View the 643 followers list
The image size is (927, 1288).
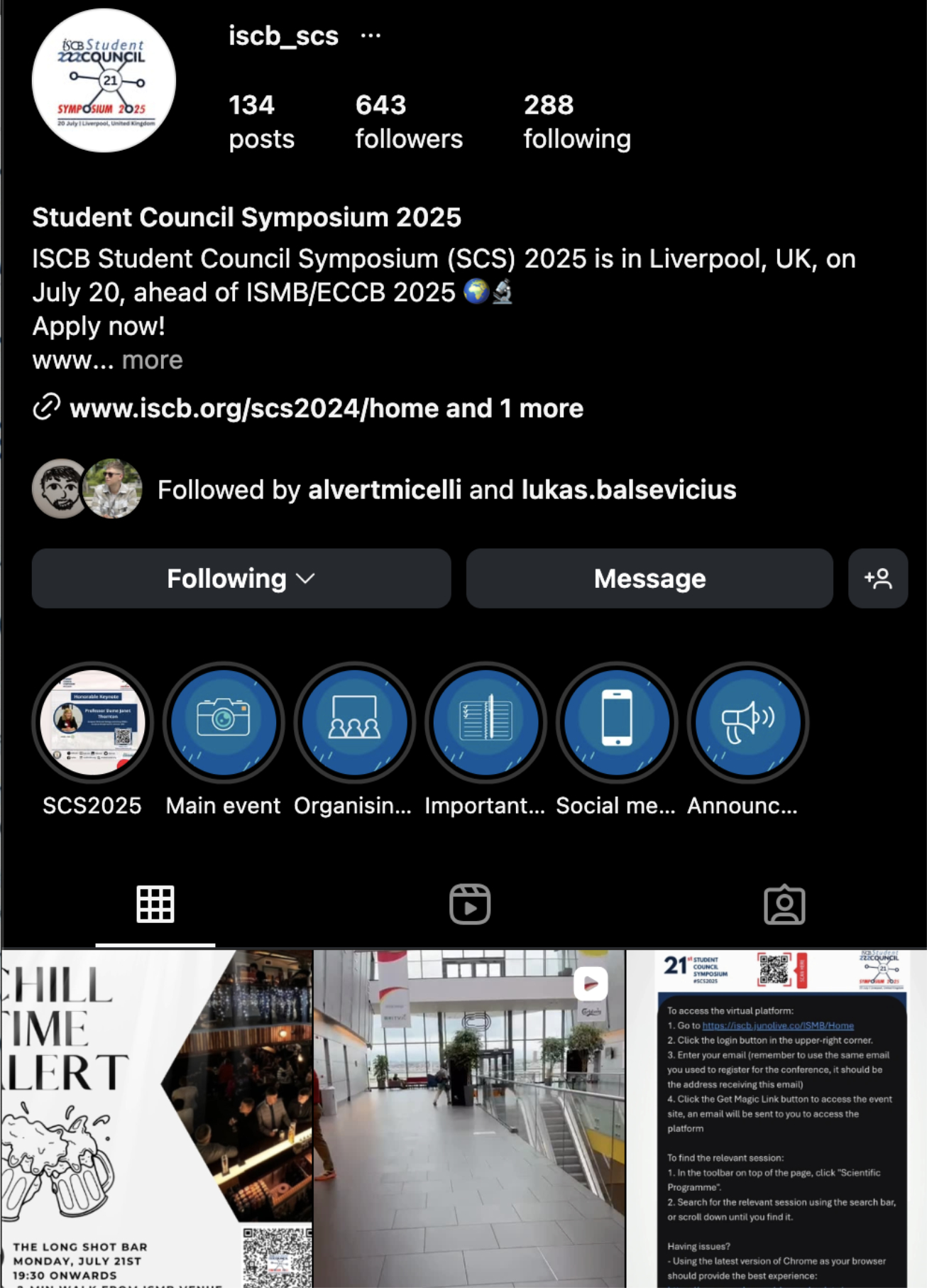(x=409, y=121)
